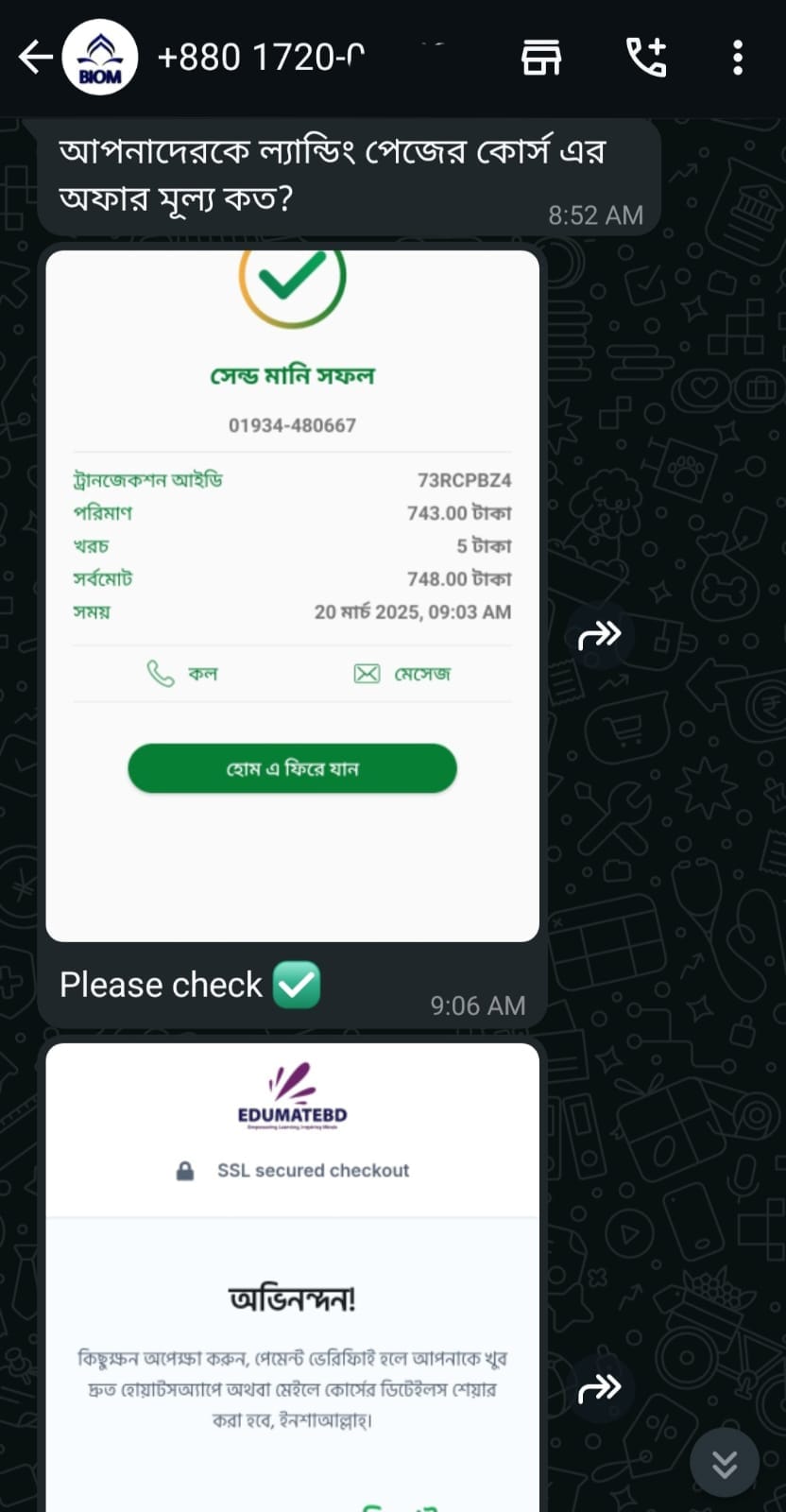
Task: Open the BIOM contact profile picture
Action: click(99, 58)
